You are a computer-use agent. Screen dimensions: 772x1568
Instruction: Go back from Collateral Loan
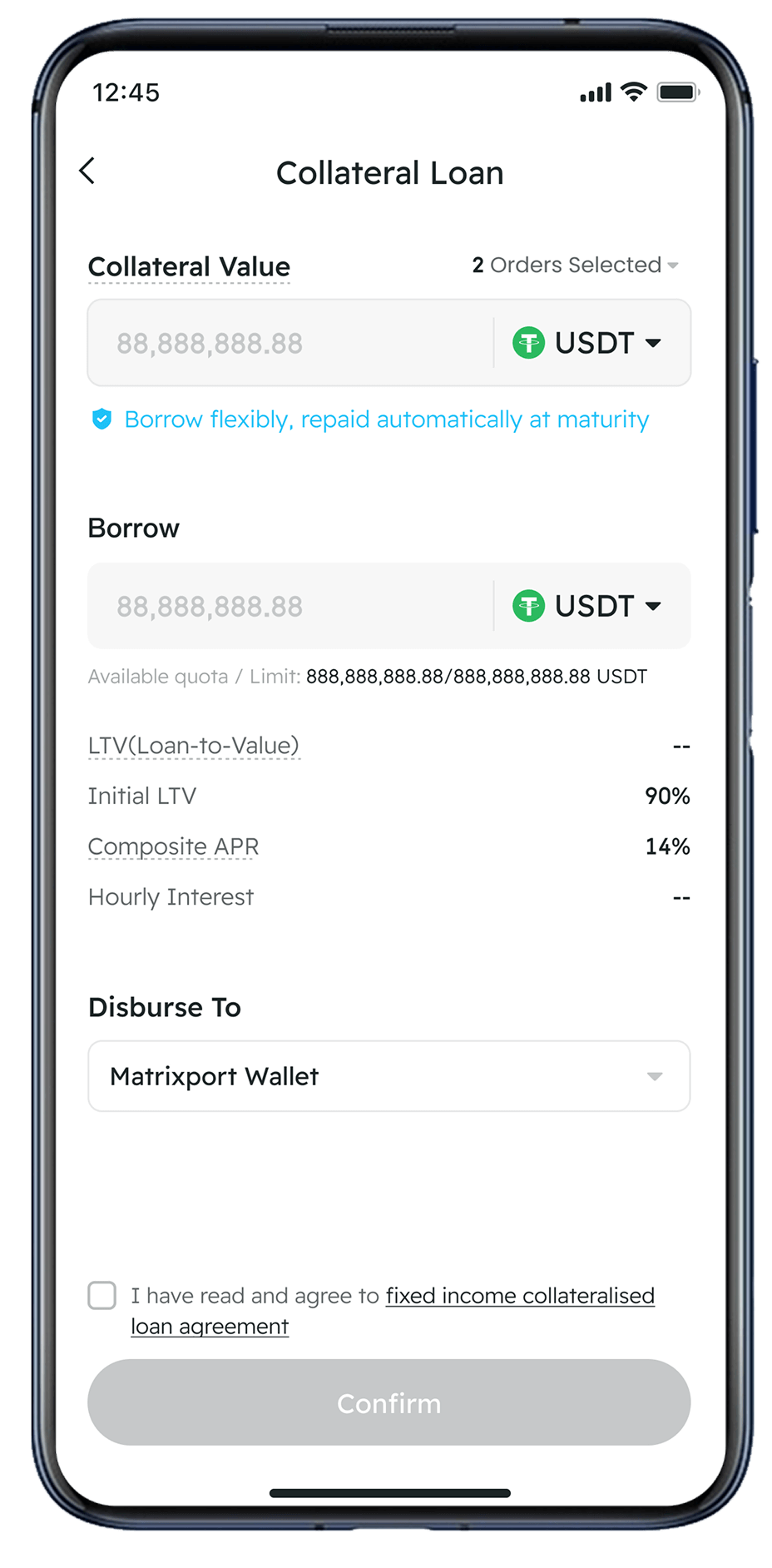coord(87,171)
